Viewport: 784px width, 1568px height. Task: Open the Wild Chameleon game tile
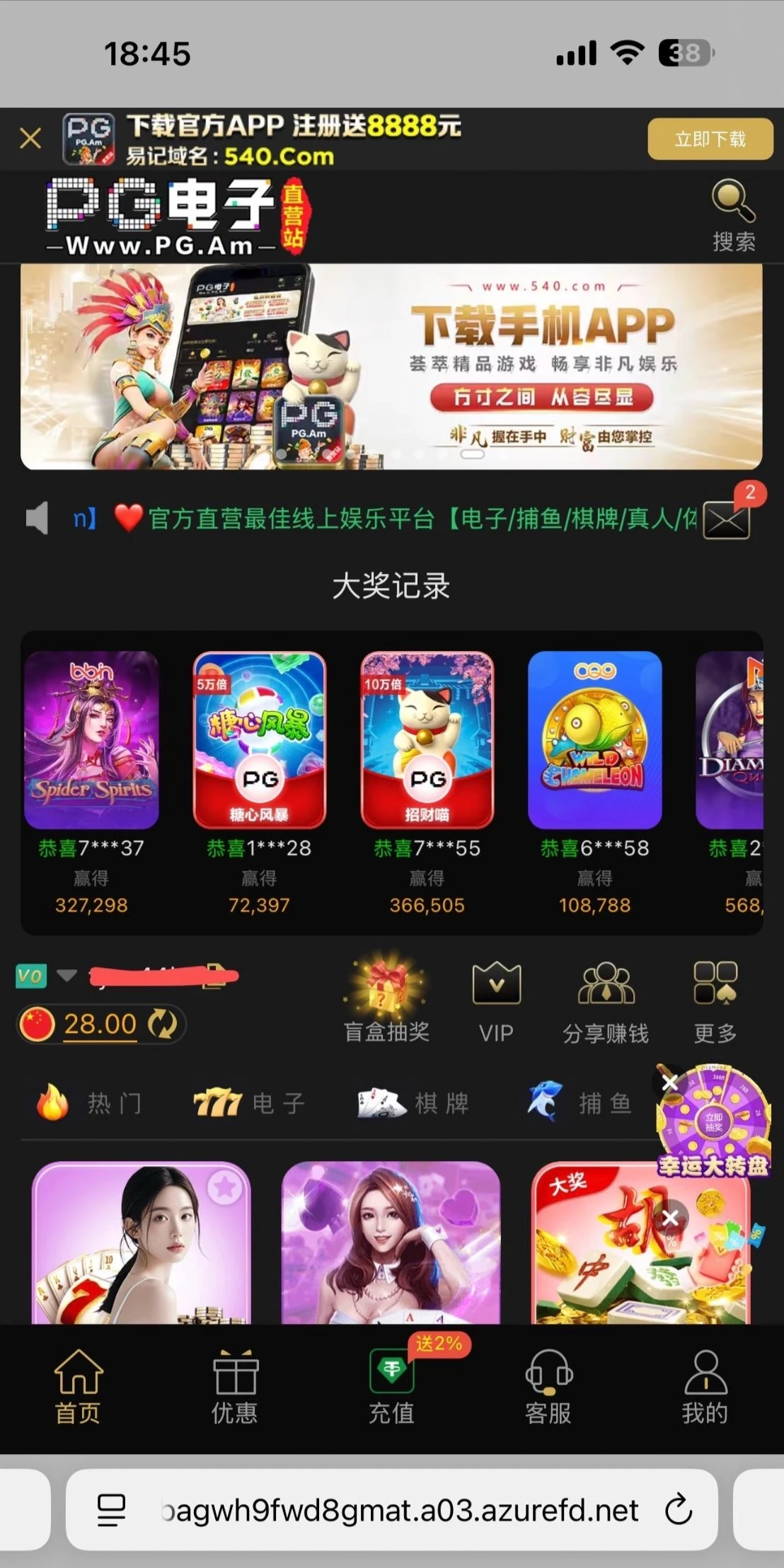(594, 739)
